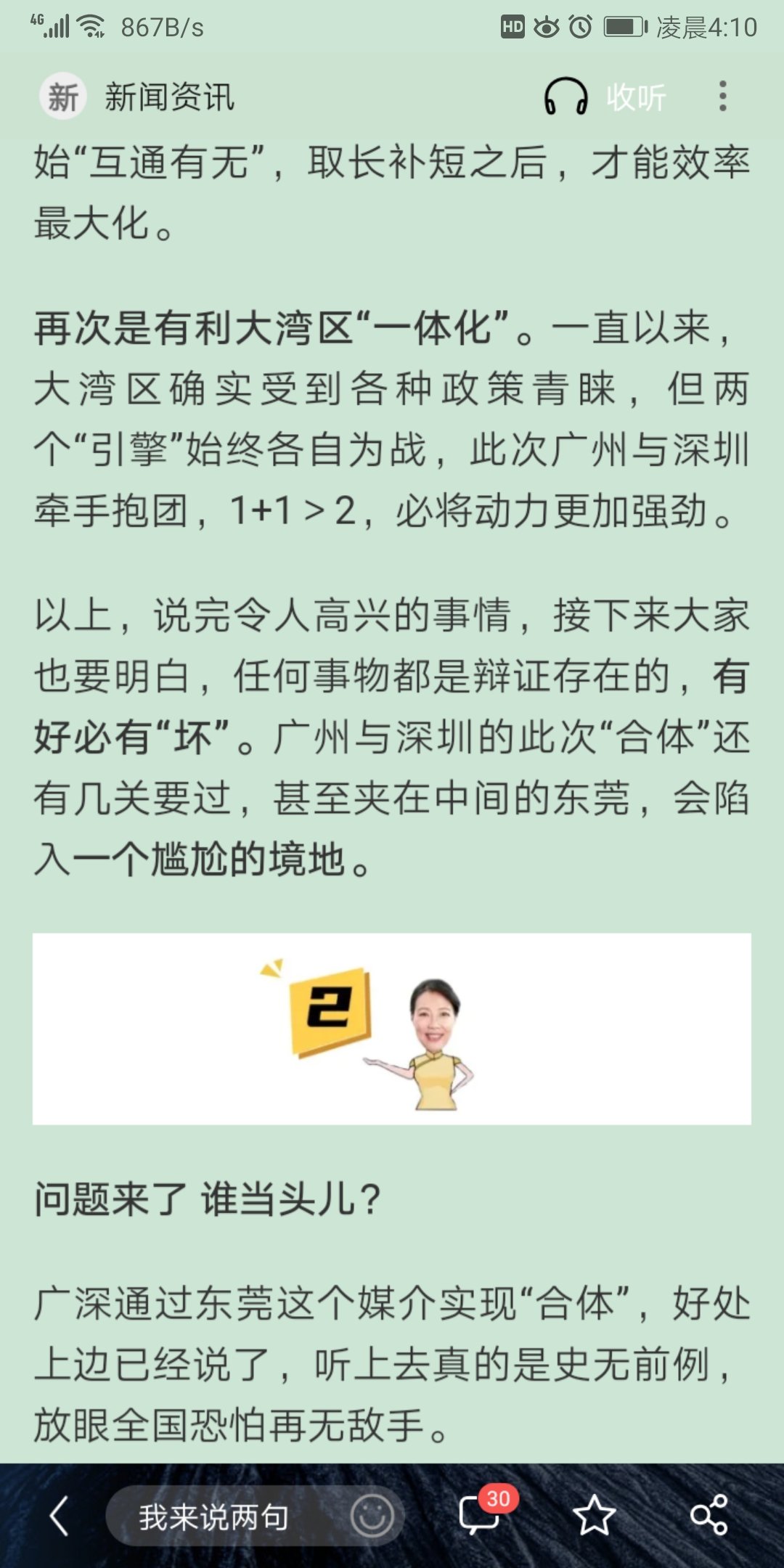View the 30 comments
This screenshot has height=1568, width=784.
[x=481, y=1515]
